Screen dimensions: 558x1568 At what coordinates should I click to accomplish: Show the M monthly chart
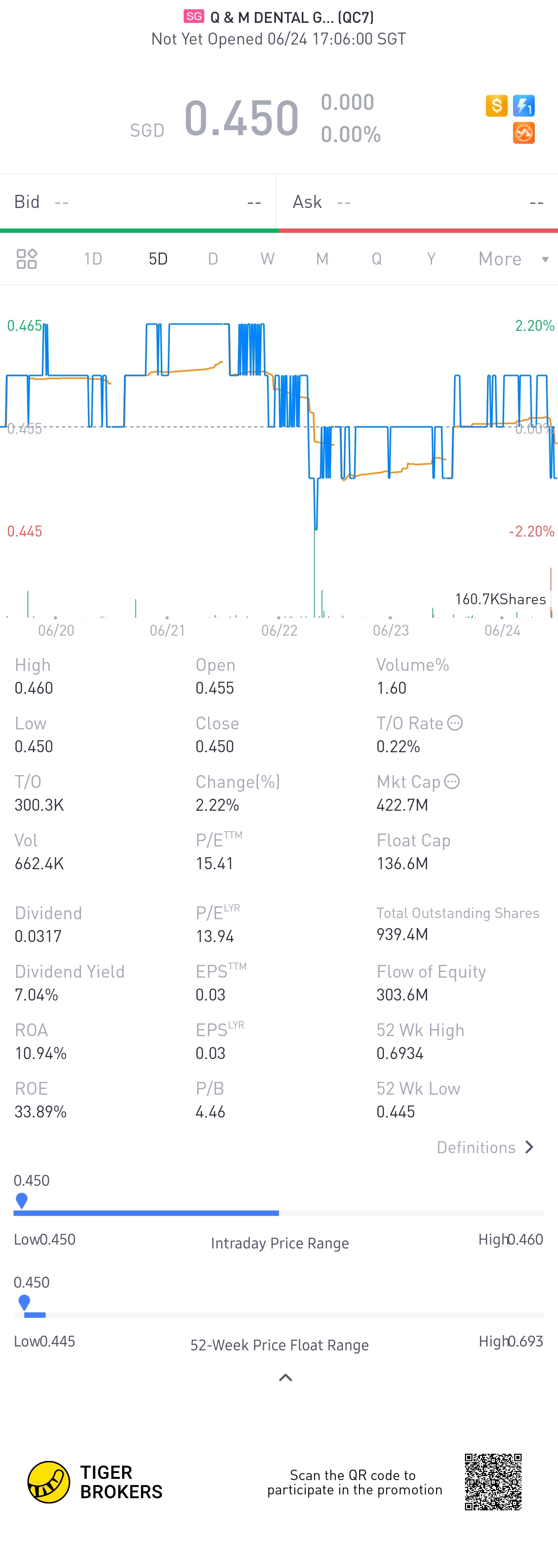(322, 259)
